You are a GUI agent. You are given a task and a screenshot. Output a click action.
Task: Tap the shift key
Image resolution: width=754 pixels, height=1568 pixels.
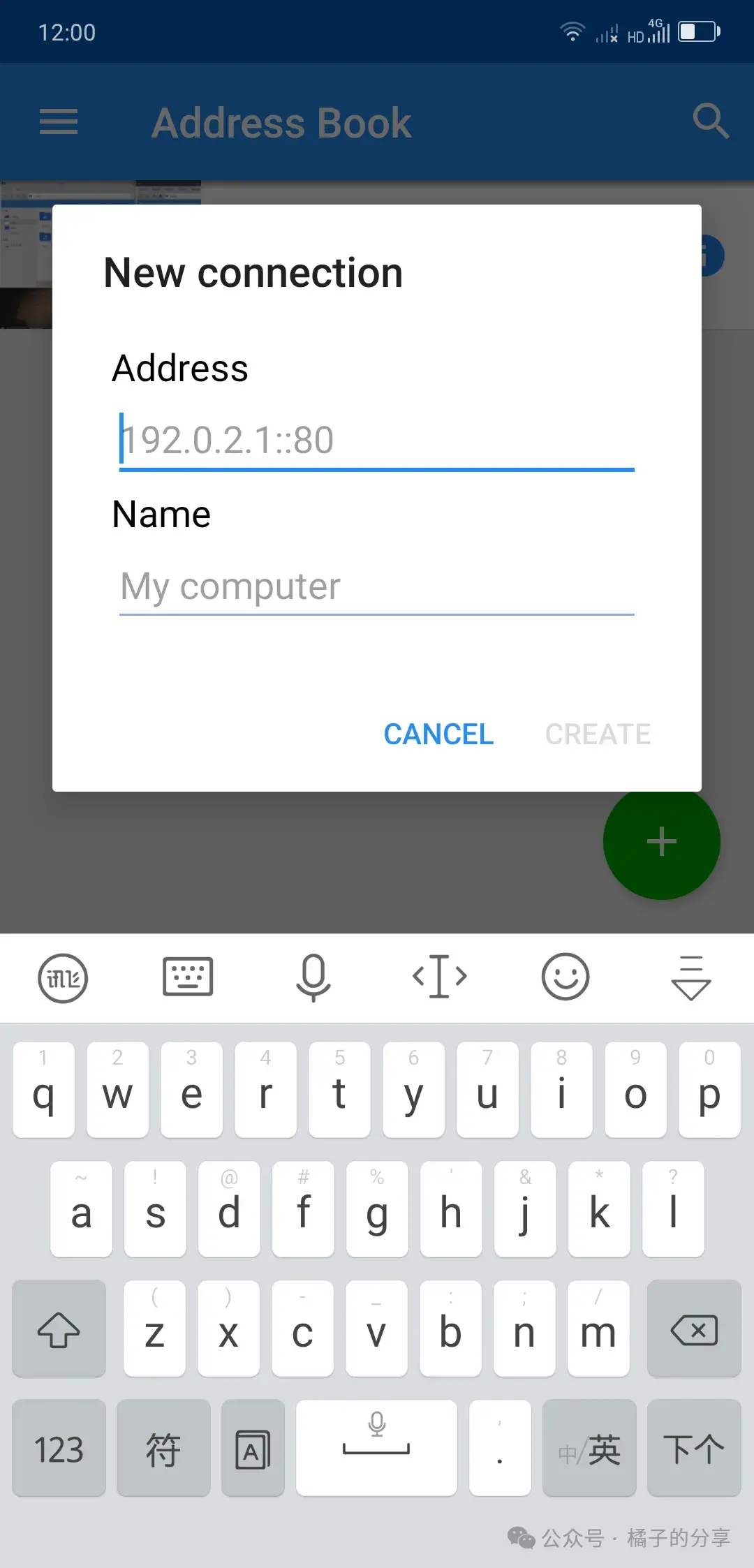tap(59, 1329)
